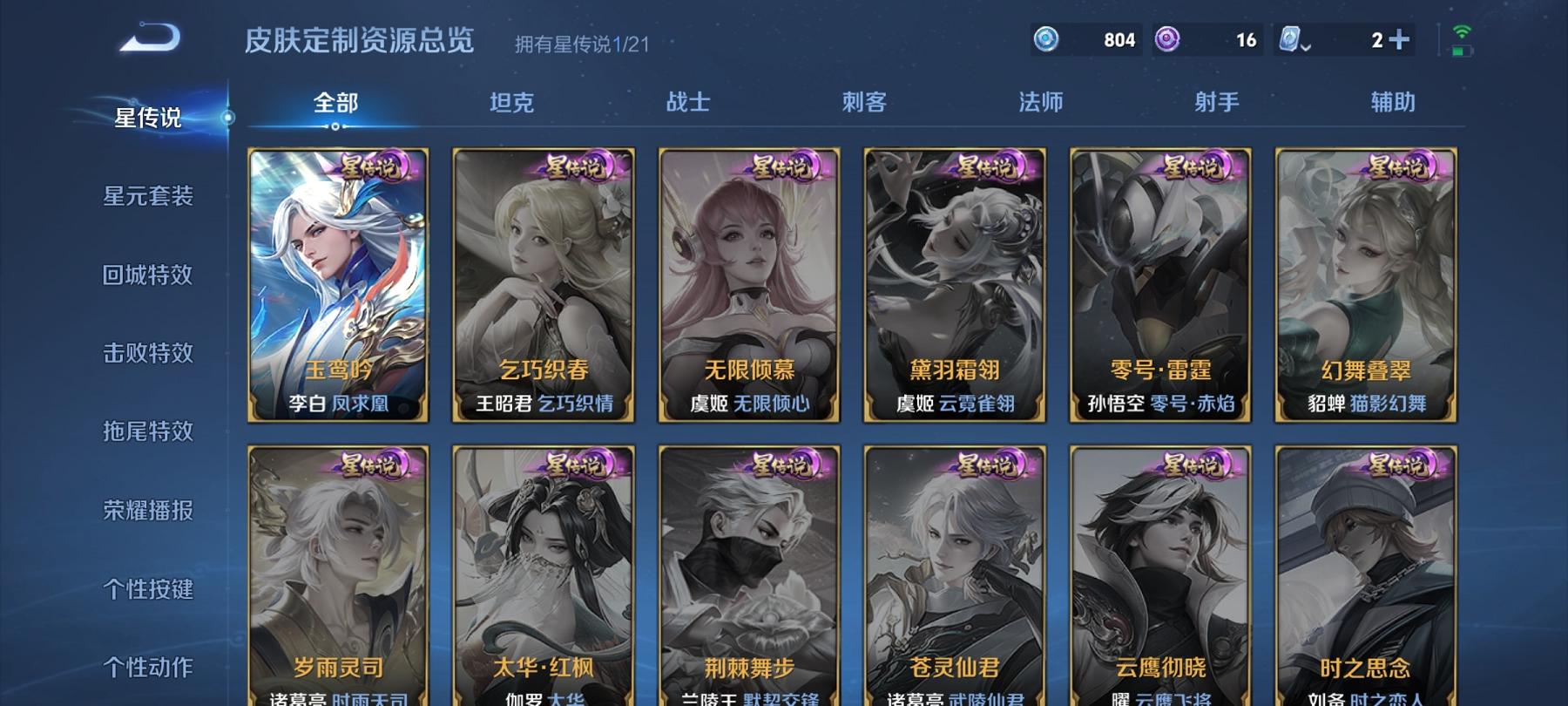Switch to the 战士 tab
Viewport: 1568px width, 706px height.
pos(687,103)
